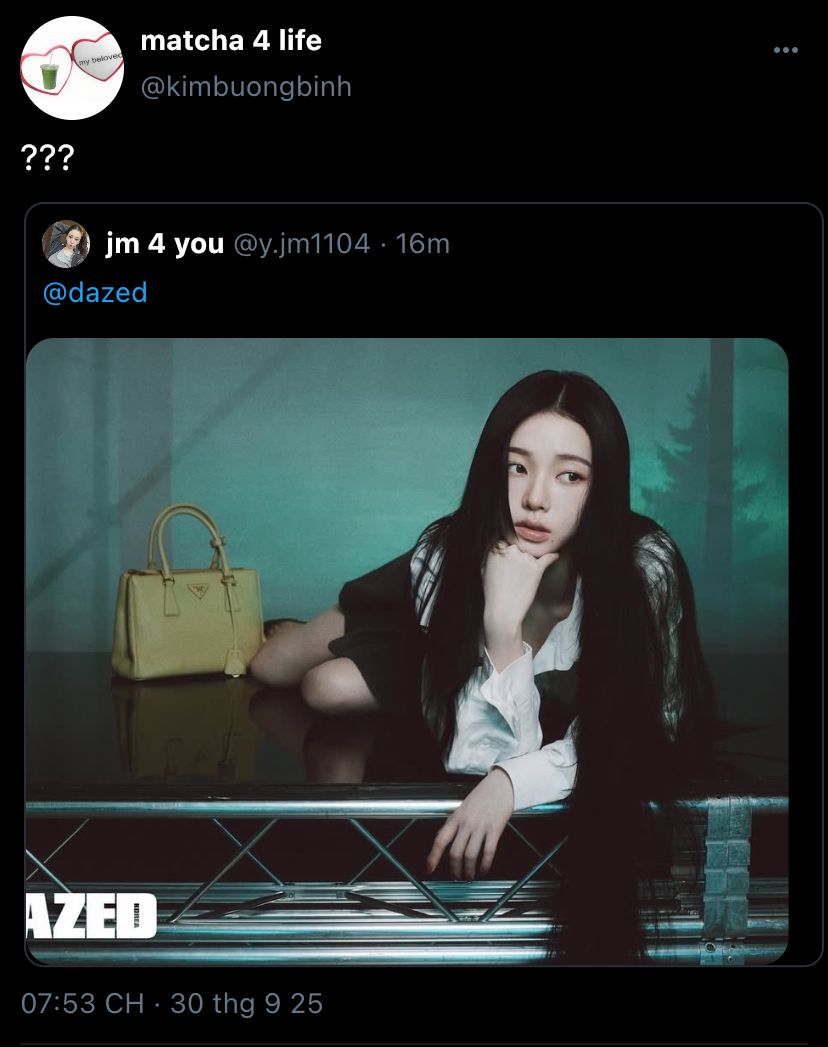Open jm 4 you's quoted post header

[x=164, y=243]
